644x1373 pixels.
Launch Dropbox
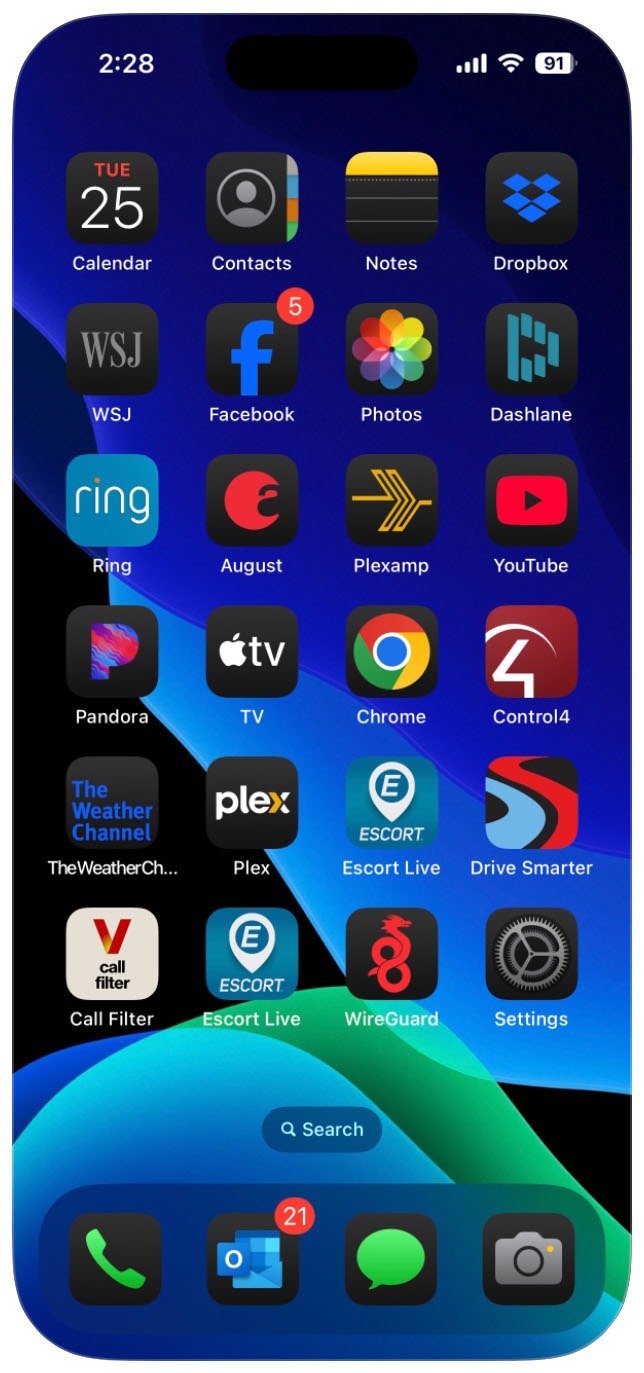tap(532, 198)
